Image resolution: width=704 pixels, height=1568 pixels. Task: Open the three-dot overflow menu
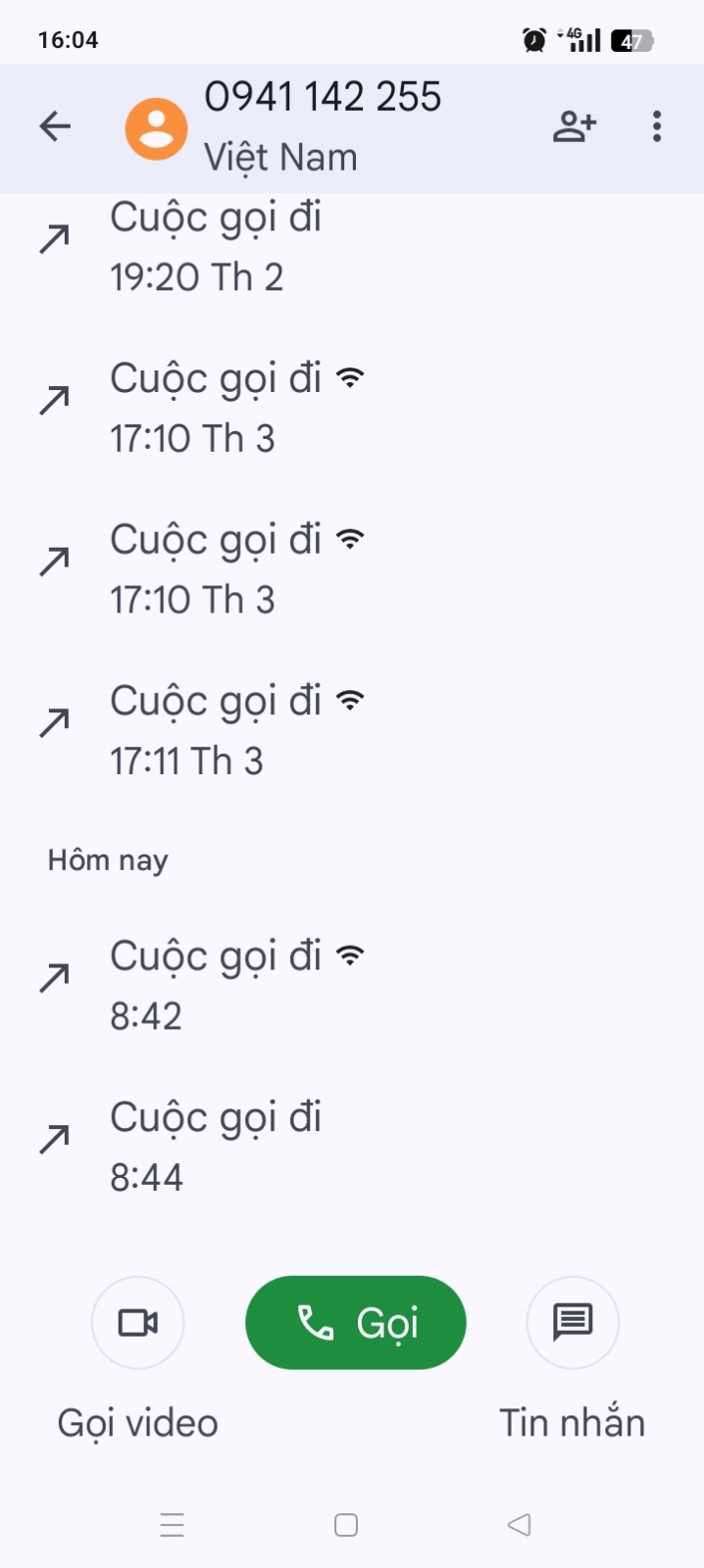point(657,126)
